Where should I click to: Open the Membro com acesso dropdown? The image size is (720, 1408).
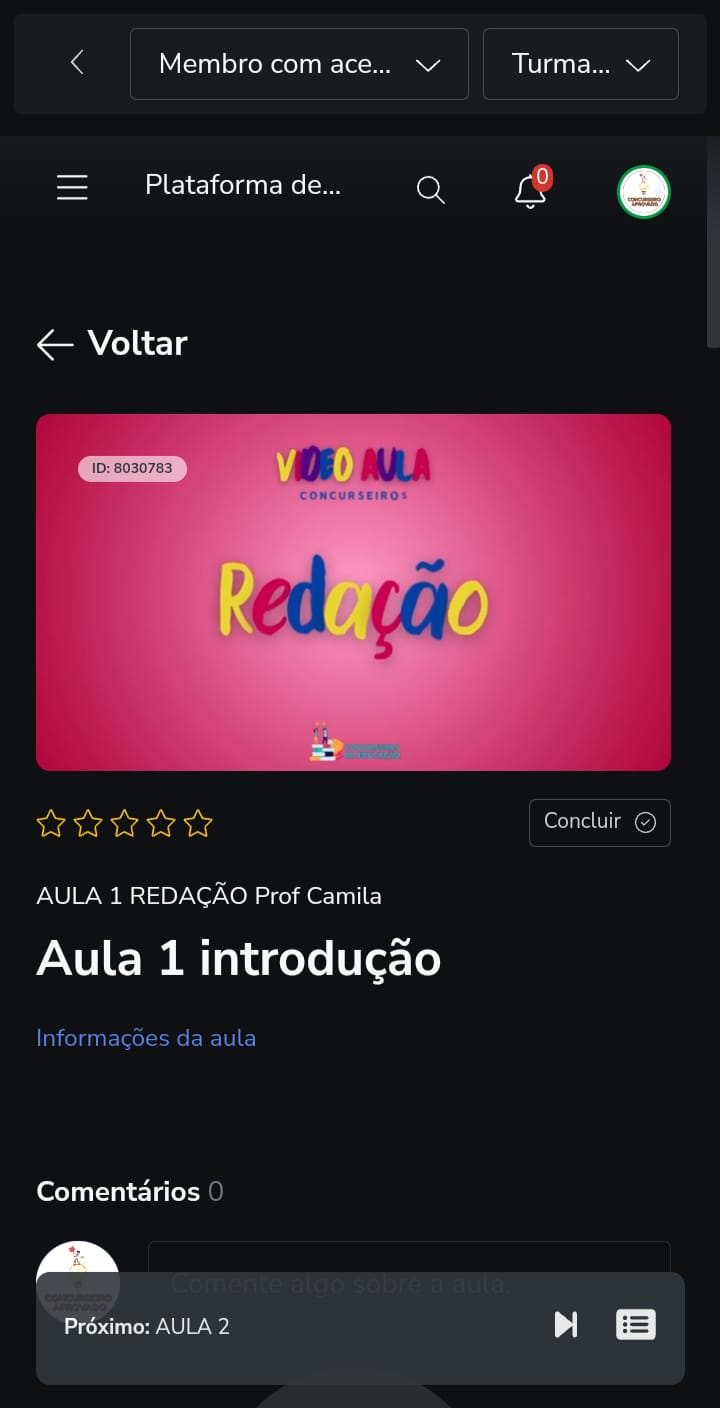point(299,64)
